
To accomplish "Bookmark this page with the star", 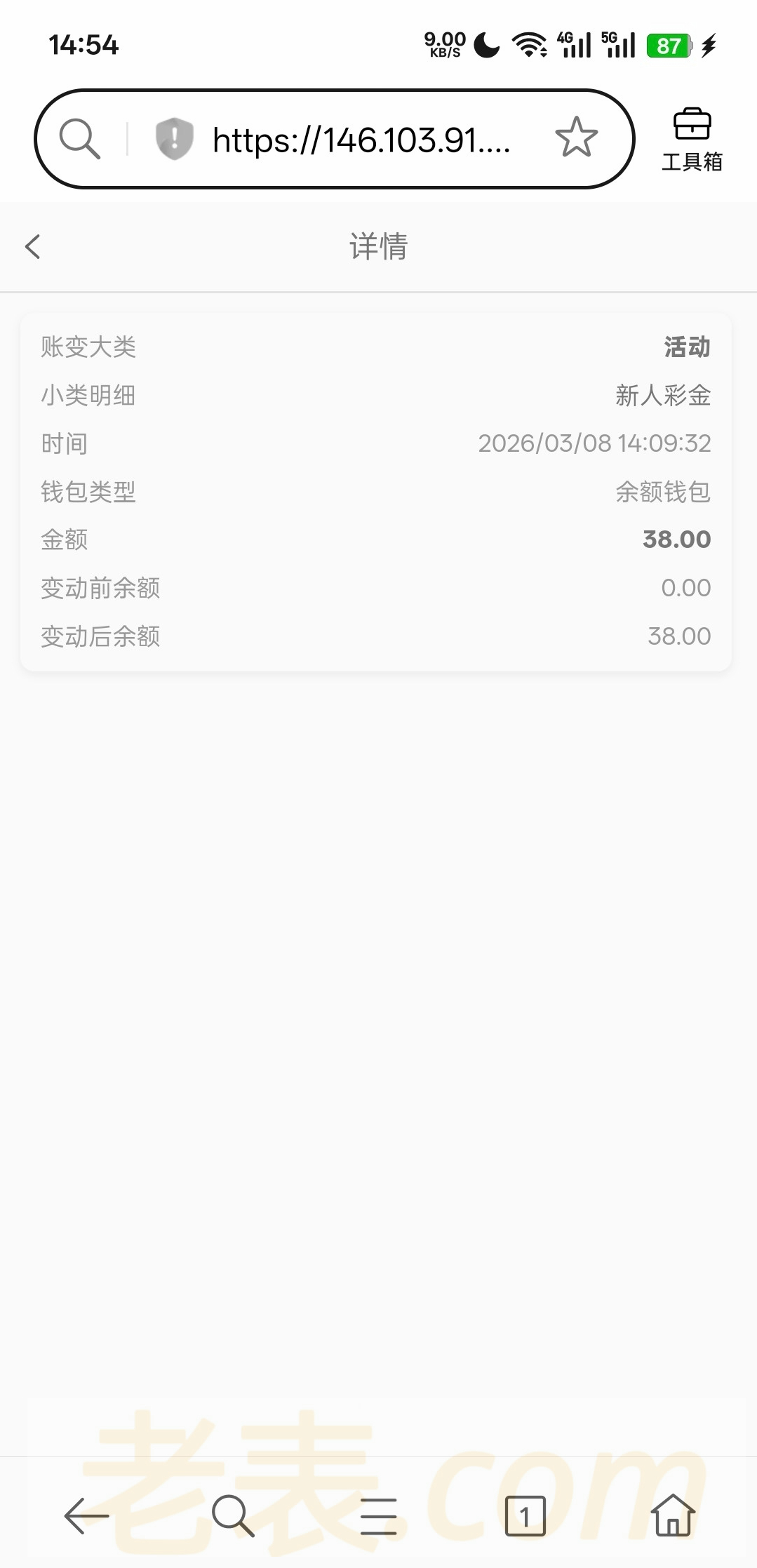I will [576, 138].
